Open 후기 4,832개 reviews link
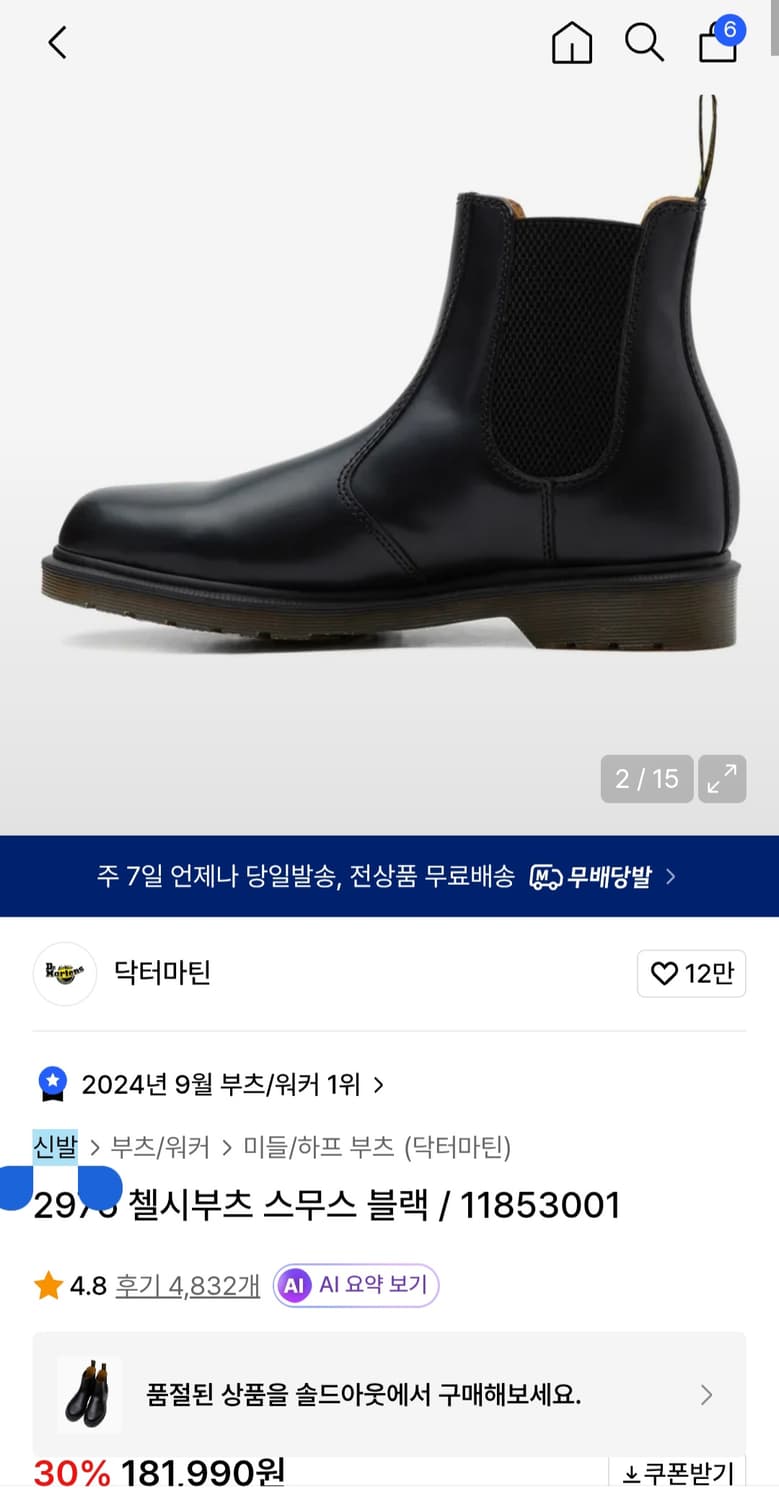This screenshot has height=1500, width=779. pos(188,1286)
